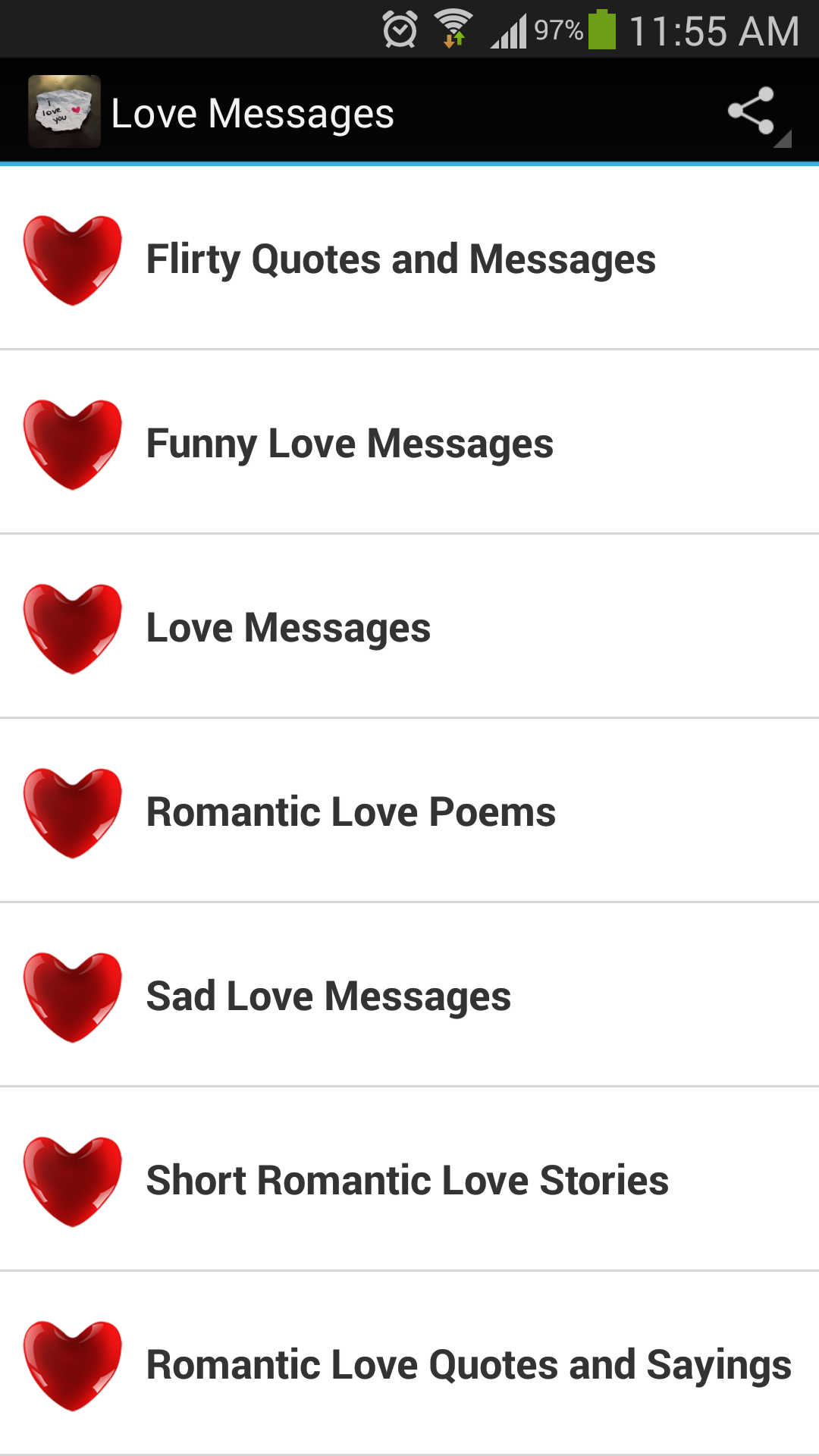Image resolution: width=819 pixels, height=1456 pixels.
Task: Click the heart icon beside Love Messages entry
Action: pos(73,627)
